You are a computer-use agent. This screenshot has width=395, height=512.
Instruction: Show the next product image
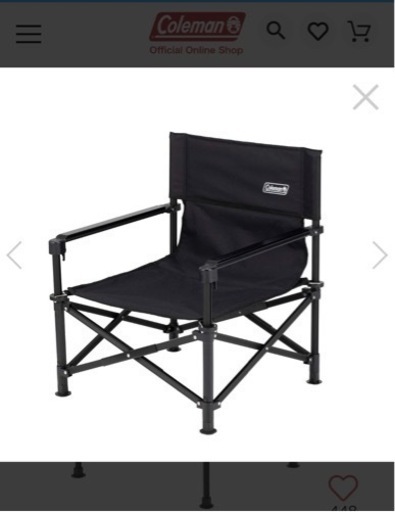click(380, 255)
